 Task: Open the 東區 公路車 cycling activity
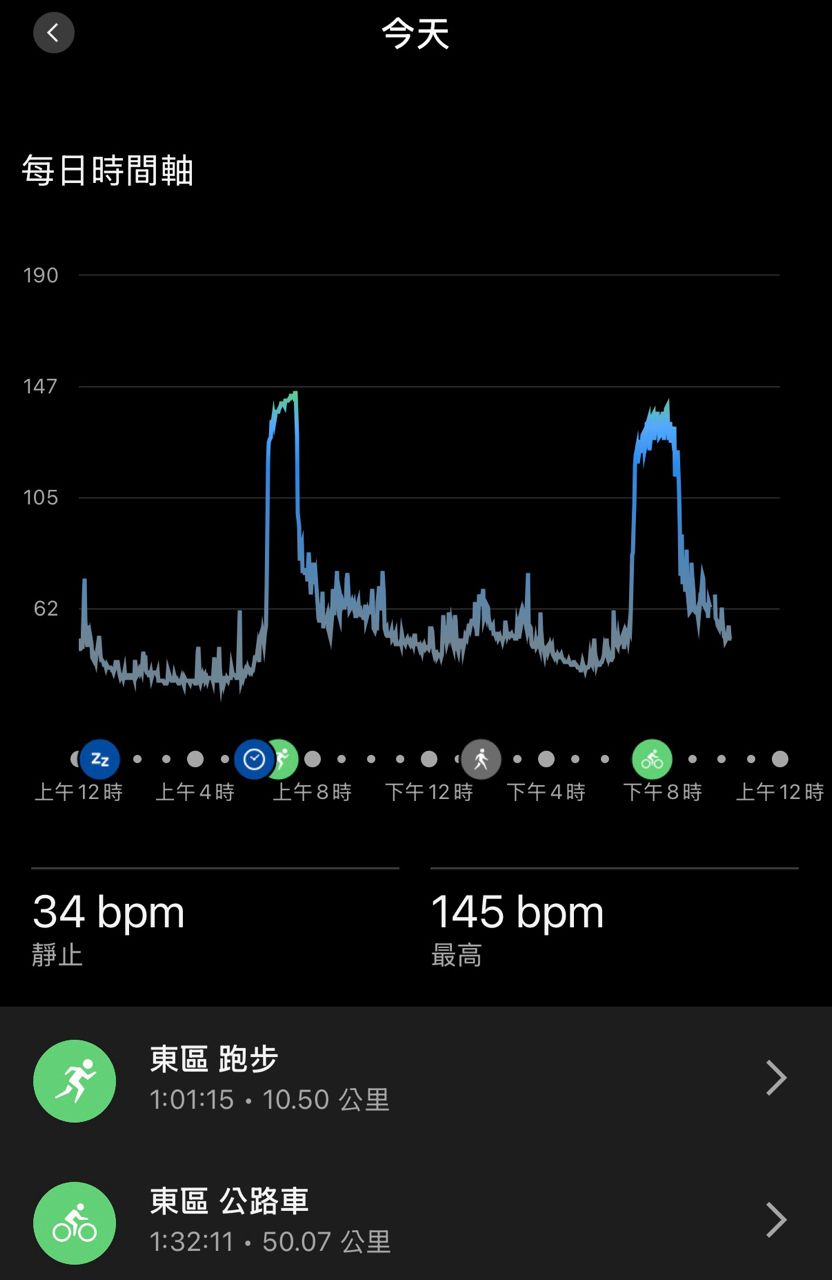[x=416, y=1220]
